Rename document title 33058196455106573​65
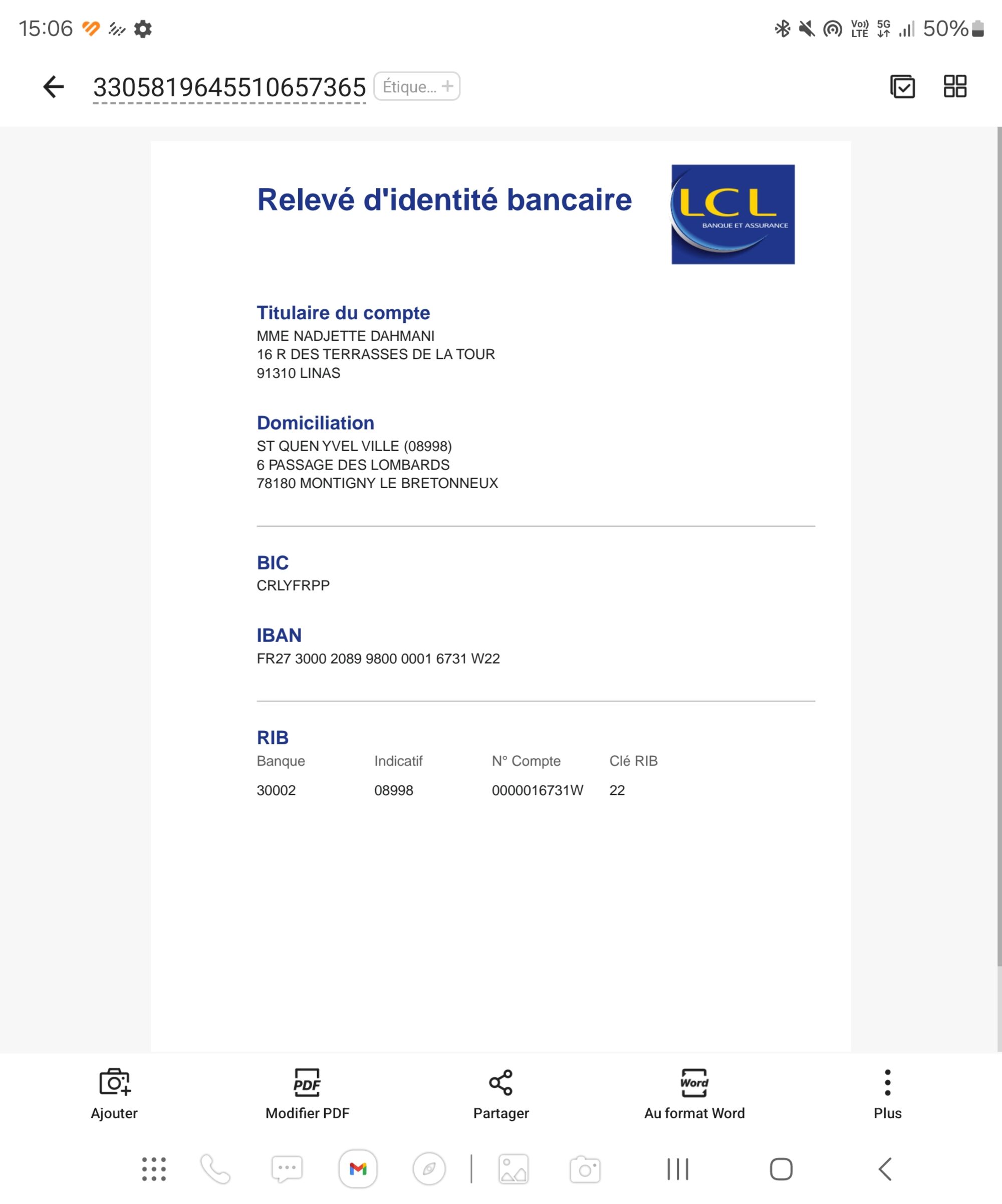Image resolution: width=1002 pixels, height=1204 pixels. [x=229, y=88]
